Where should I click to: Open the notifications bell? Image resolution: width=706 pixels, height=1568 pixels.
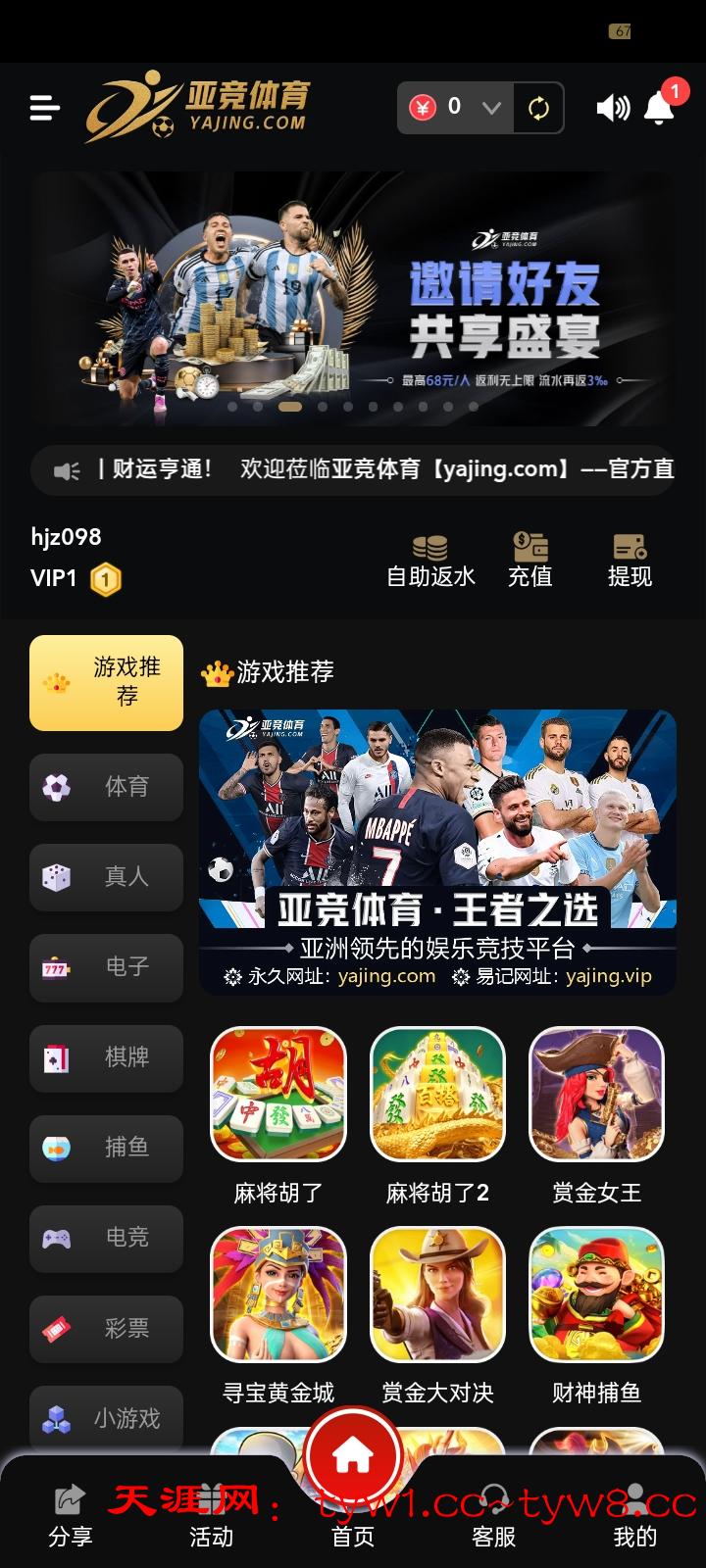[x=660, y=108]
